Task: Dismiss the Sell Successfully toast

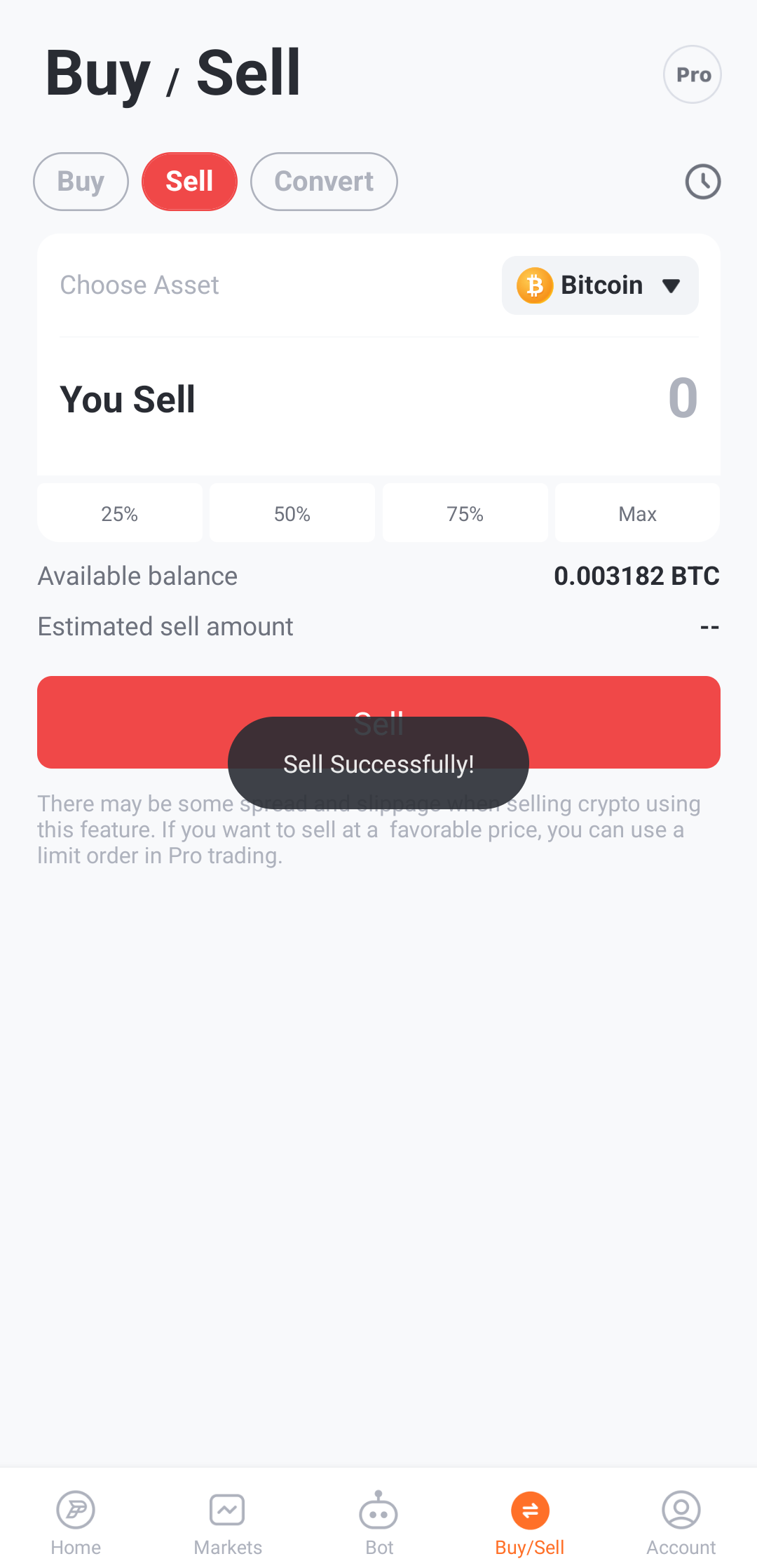Action: coord(378,764)
